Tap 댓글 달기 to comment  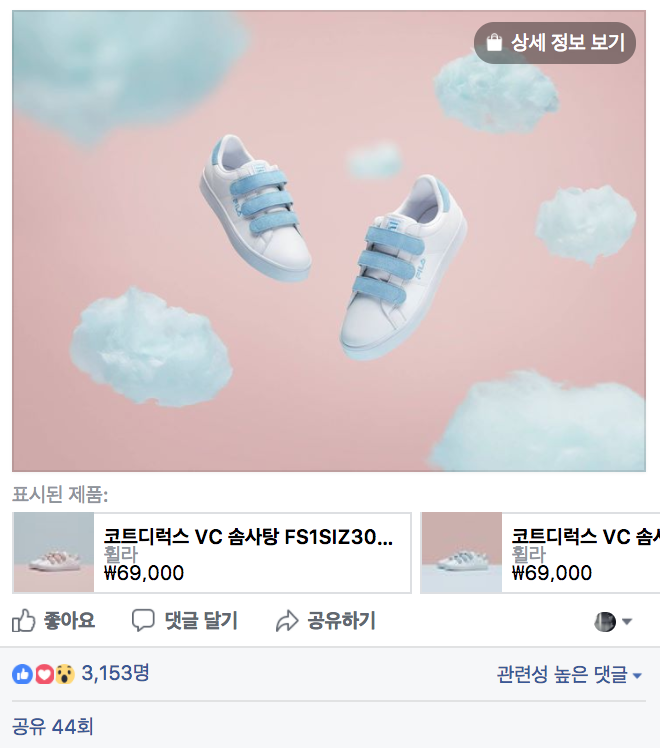point(185,621)
